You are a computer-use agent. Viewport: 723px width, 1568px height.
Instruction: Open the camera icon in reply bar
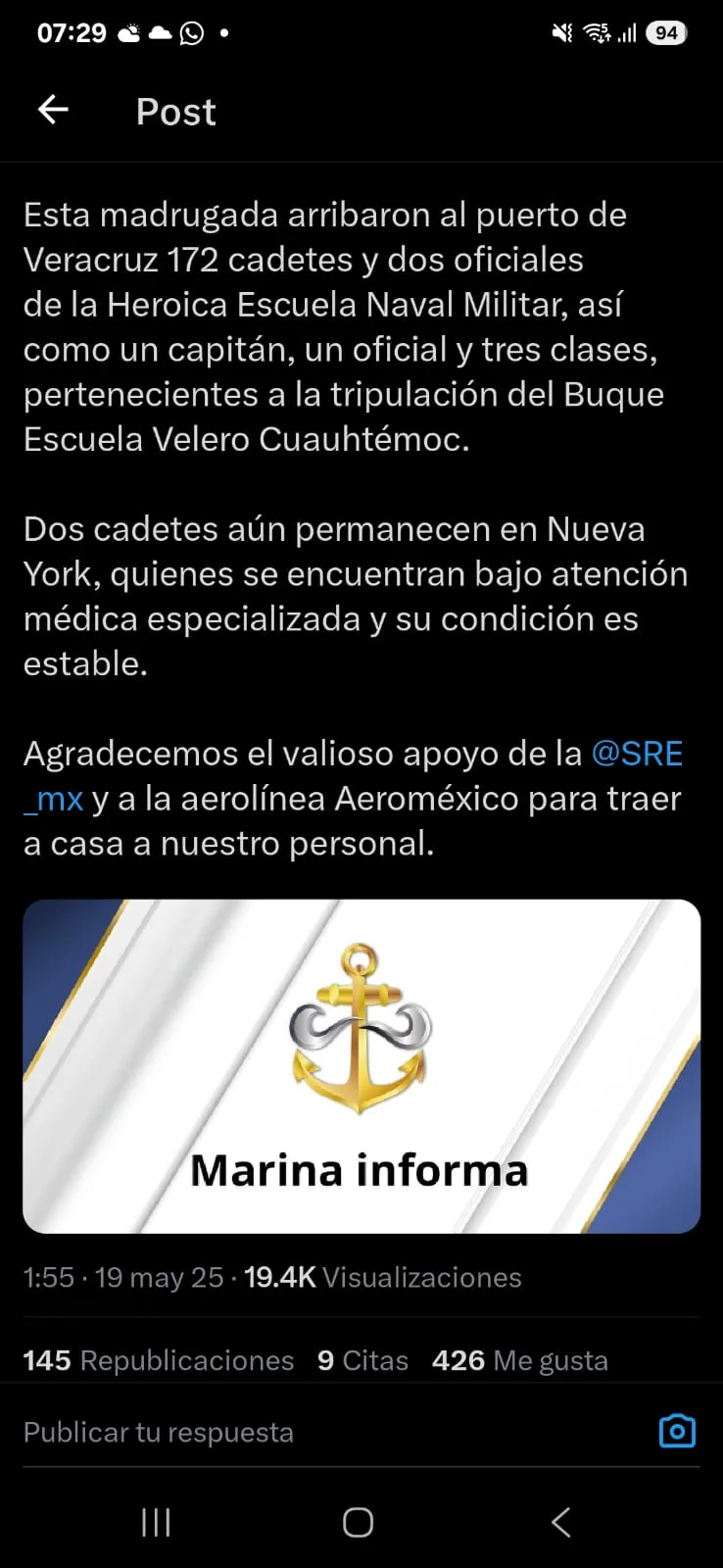pyautogui.click(x=677, y=1432)
